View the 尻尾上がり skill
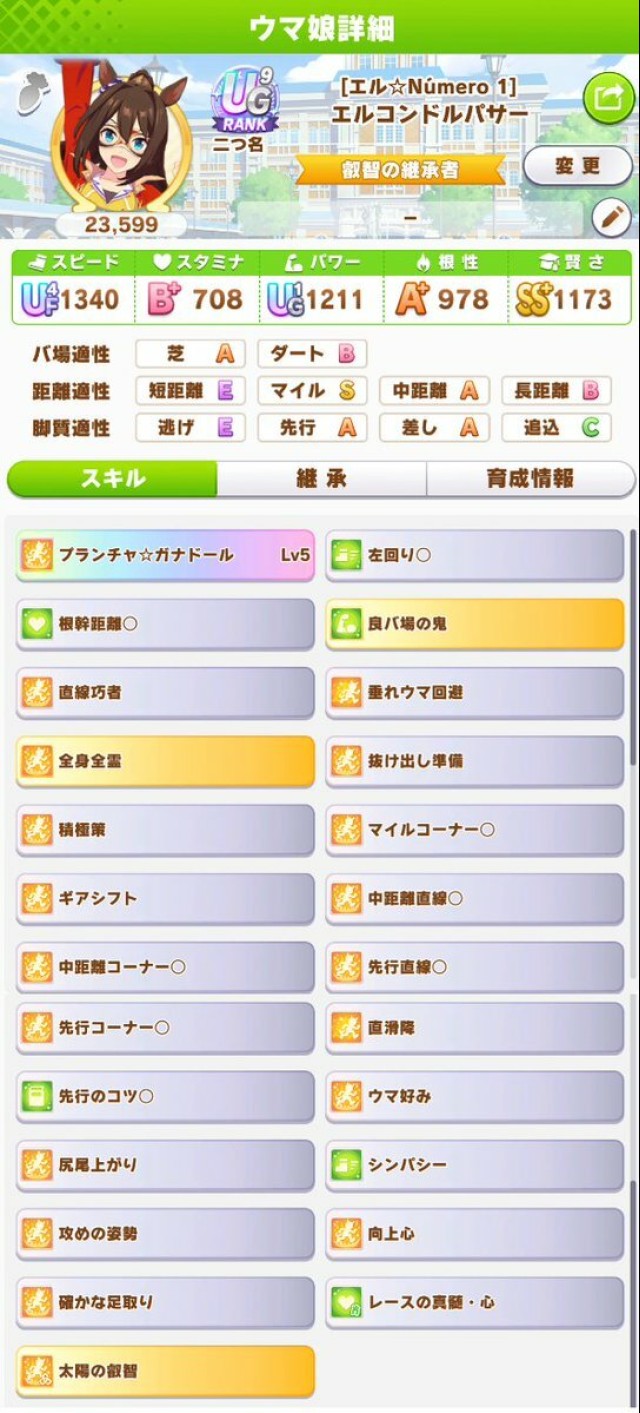Viewport: 640px width, 1413px height. 165,1165
